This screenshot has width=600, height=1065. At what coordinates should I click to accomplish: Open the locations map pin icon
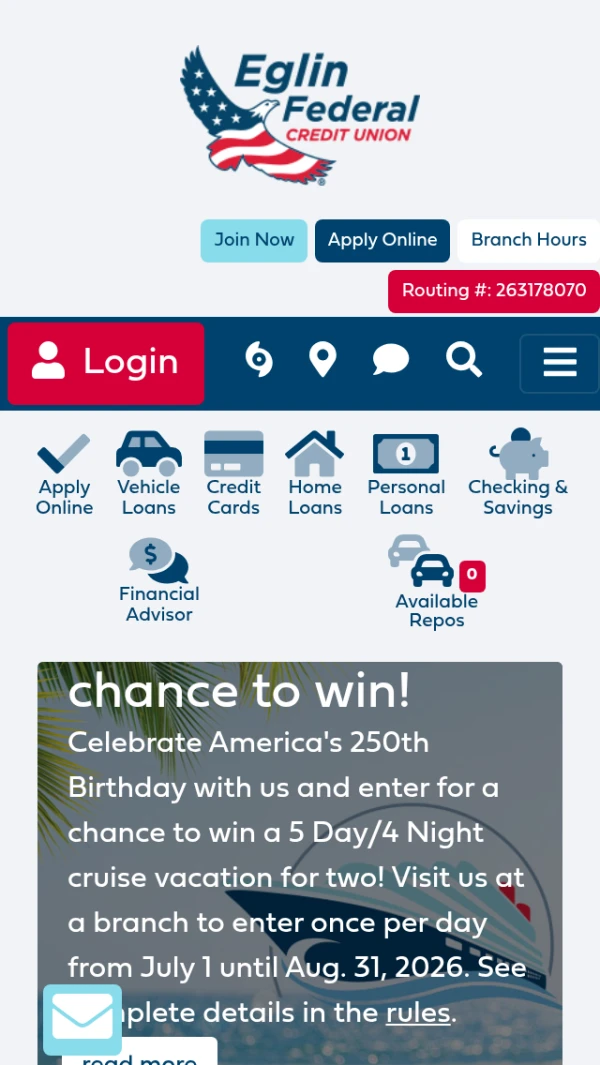(x=323, y=359)
